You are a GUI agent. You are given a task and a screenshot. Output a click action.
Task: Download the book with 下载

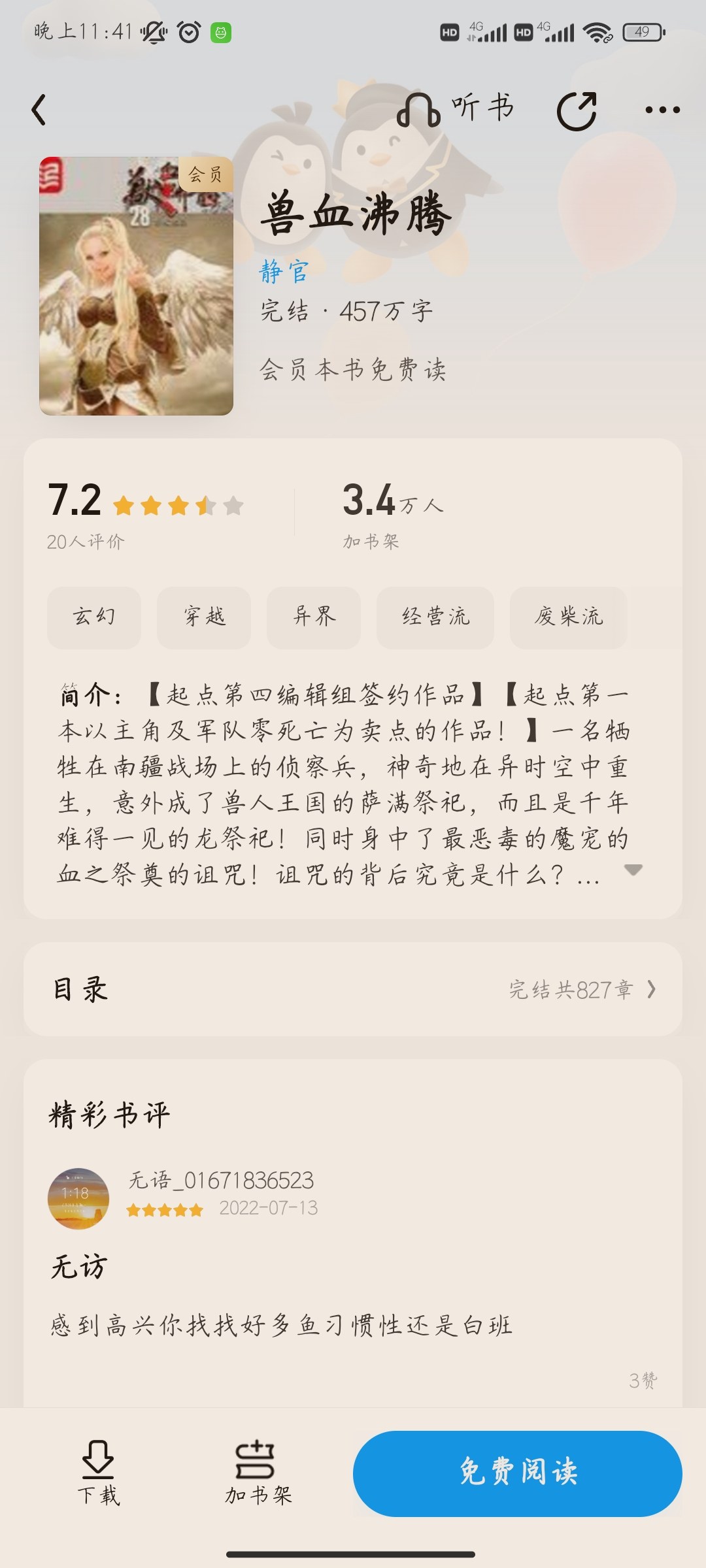pyautogui.click(x=98, y=1472)
